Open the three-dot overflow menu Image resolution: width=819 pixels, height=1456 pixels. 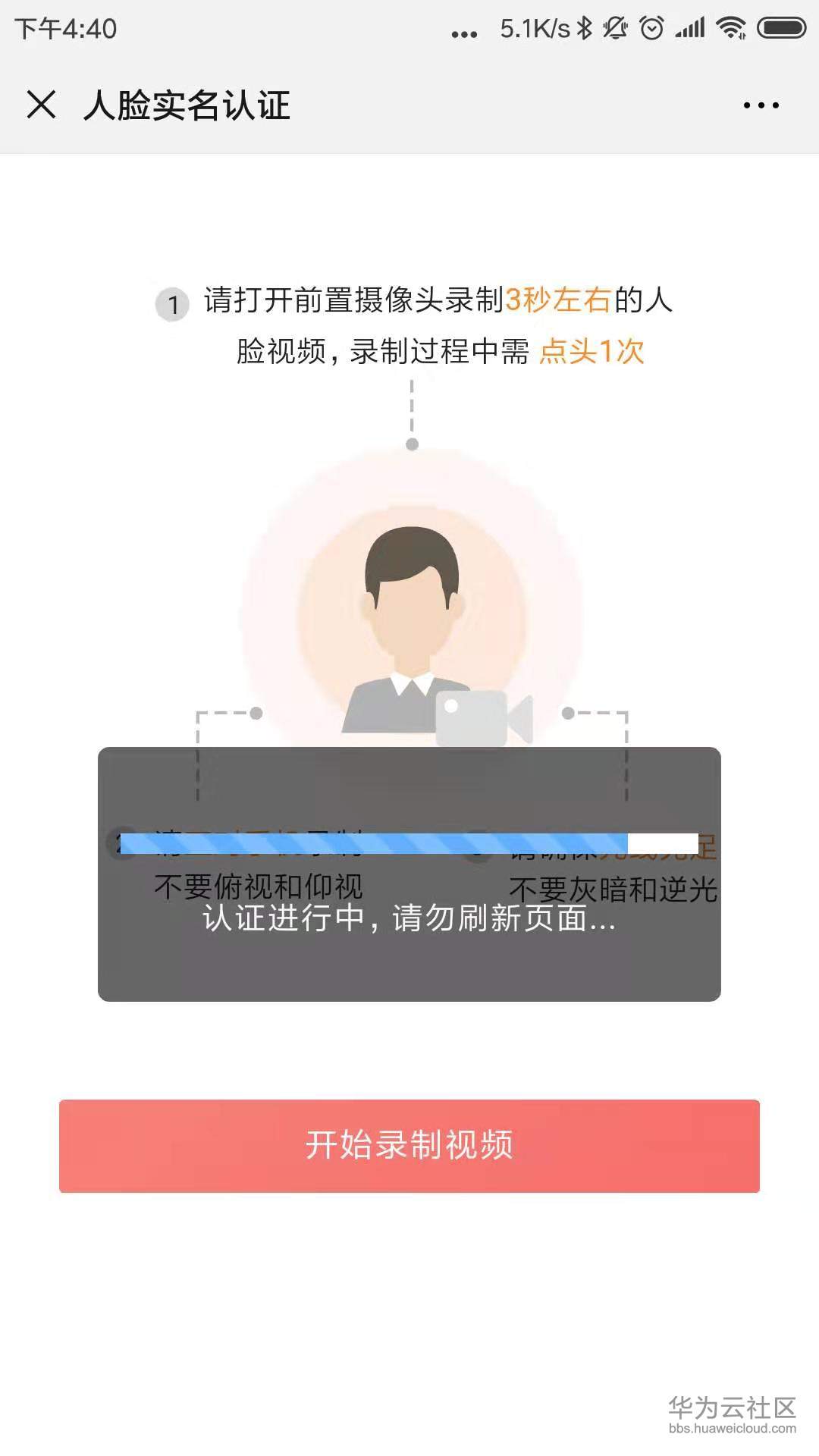761,105
